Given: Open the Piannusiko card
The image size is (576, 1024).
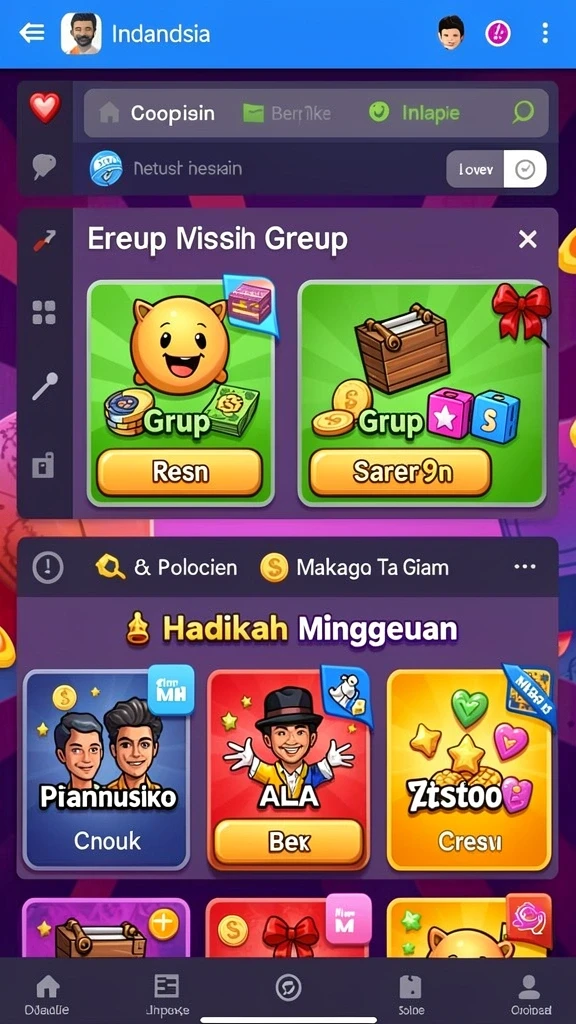Looking at the screenshot, I should click(x=107, y=771).
